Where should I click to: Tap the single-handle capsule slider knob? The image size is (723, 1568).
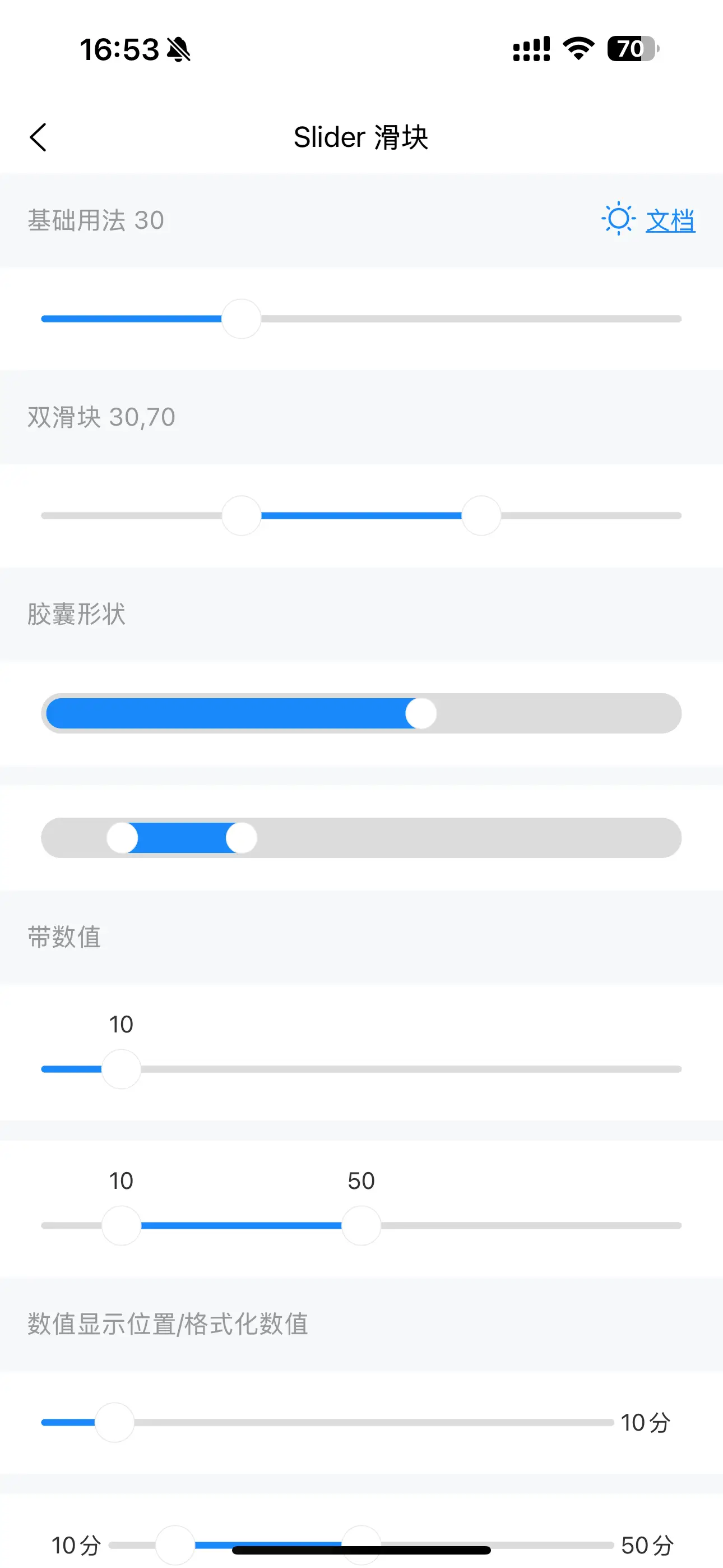421,713
